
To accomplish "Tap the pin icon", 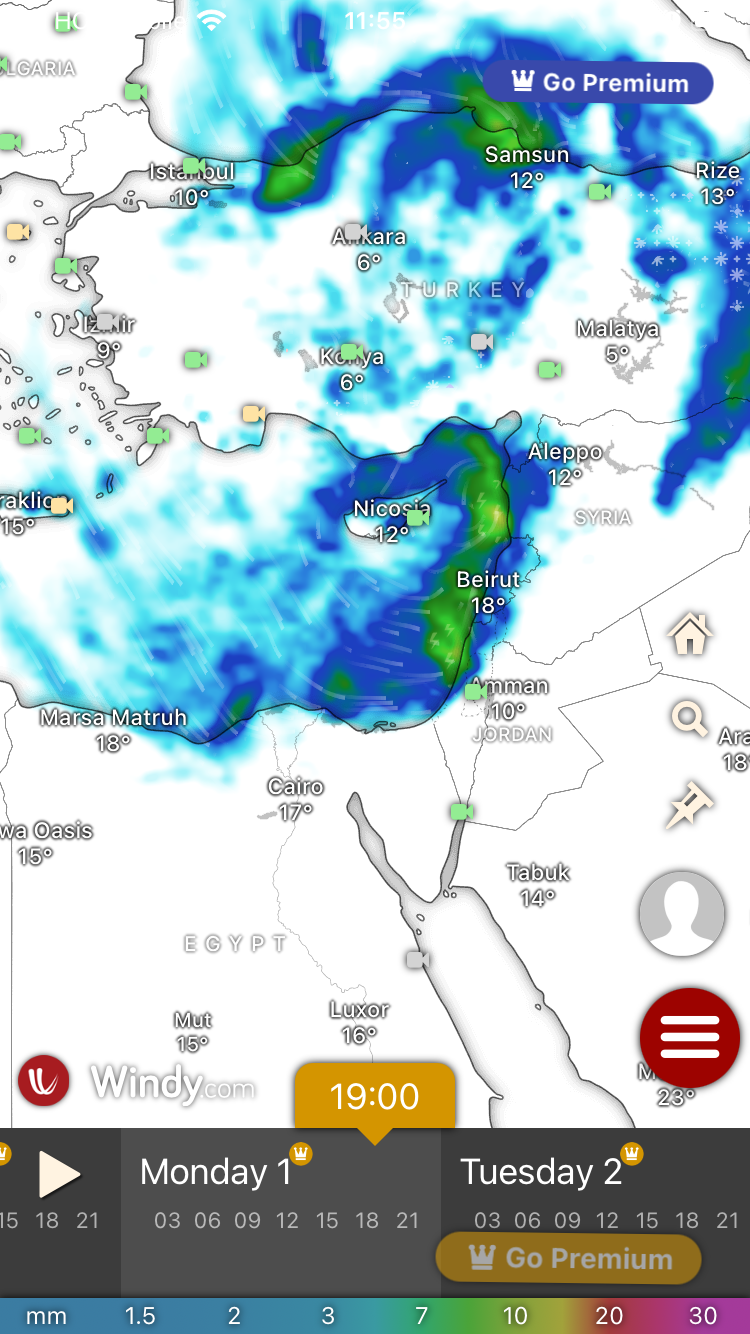I will click(x=689, y=806).
